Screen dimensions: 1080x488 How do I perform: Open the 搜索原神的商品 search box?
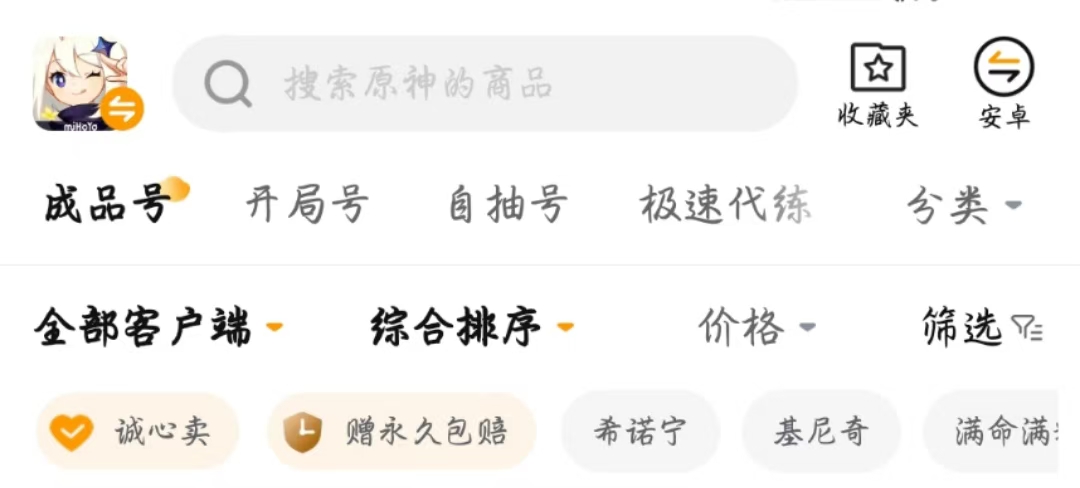[x=485, y=85]
